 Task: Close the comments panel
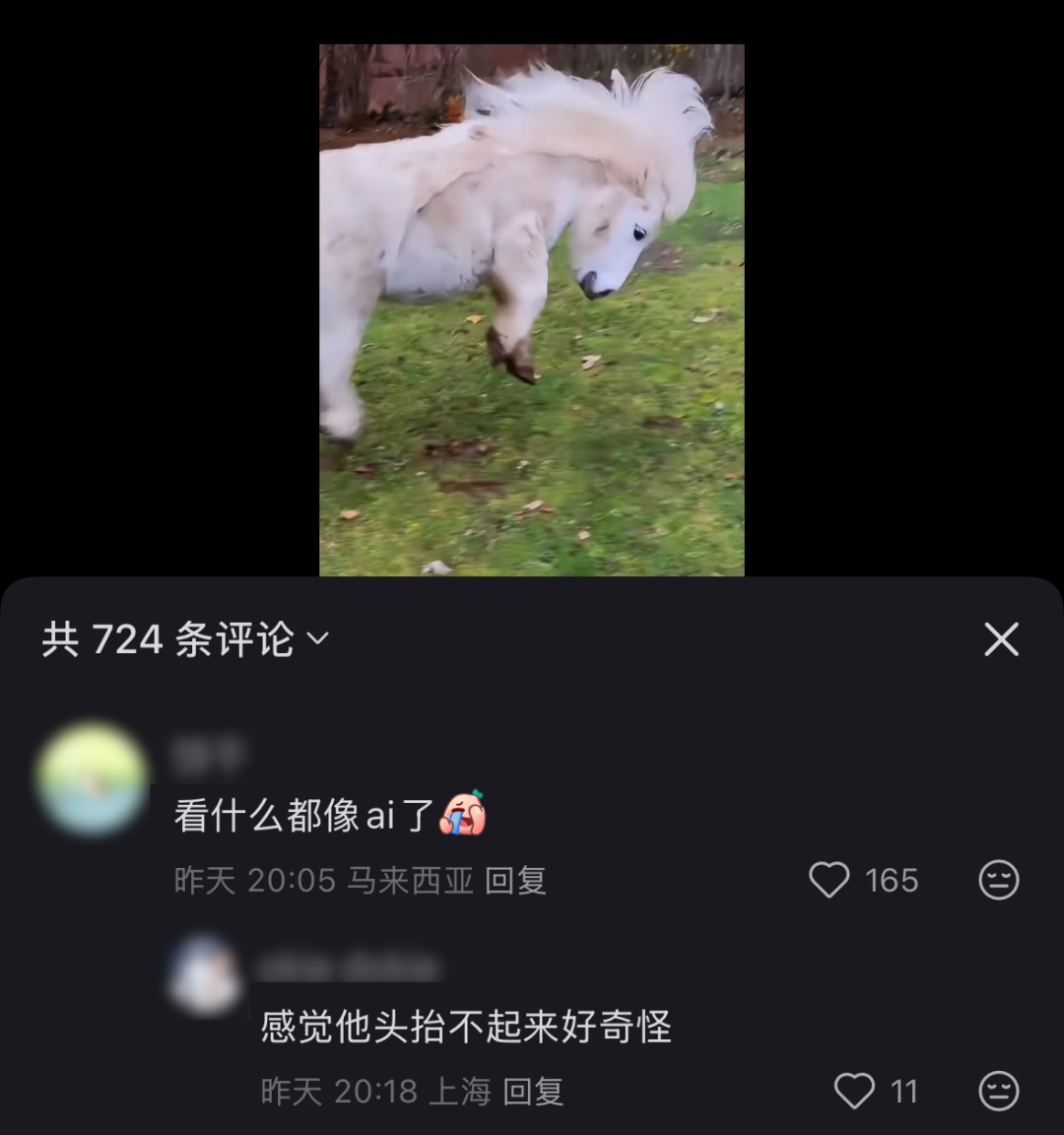tap(1001, 640)
